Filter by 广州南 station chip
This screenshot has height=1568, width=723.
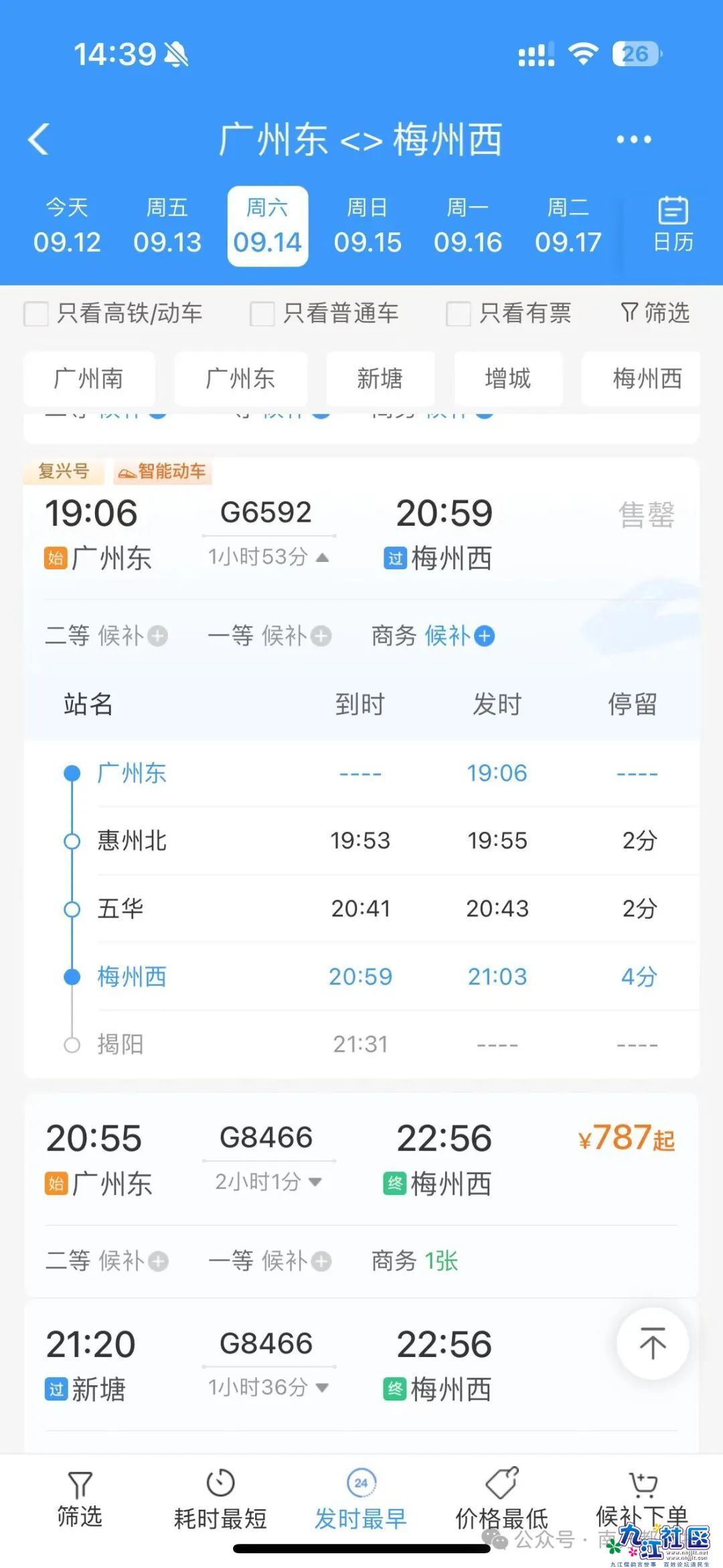[89, 379]
